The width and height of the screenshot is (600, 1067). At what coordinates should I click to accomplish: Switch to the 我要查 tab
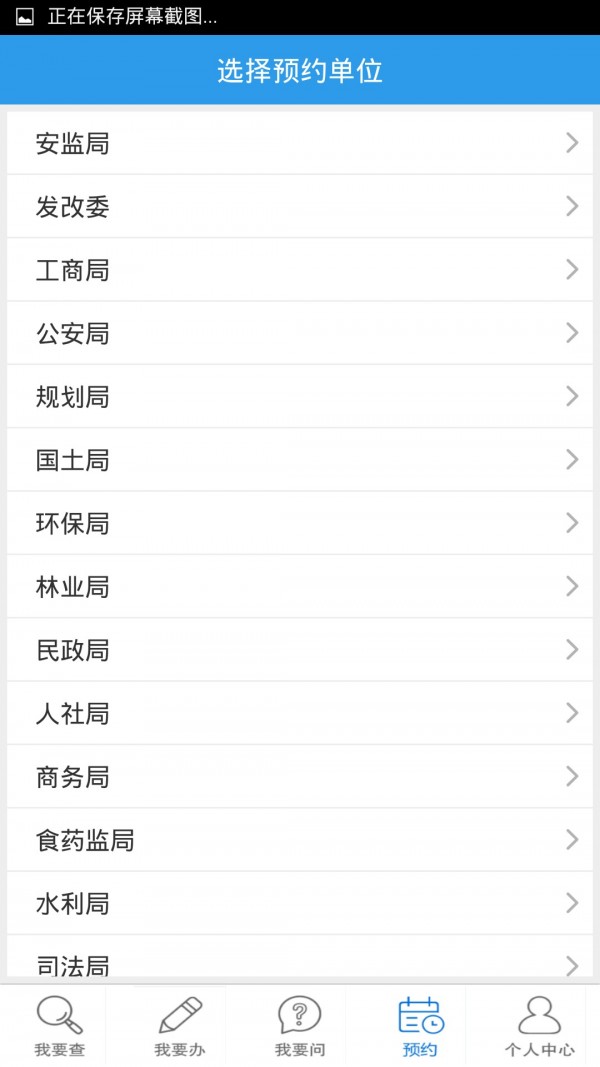[x=60, y=1027]
